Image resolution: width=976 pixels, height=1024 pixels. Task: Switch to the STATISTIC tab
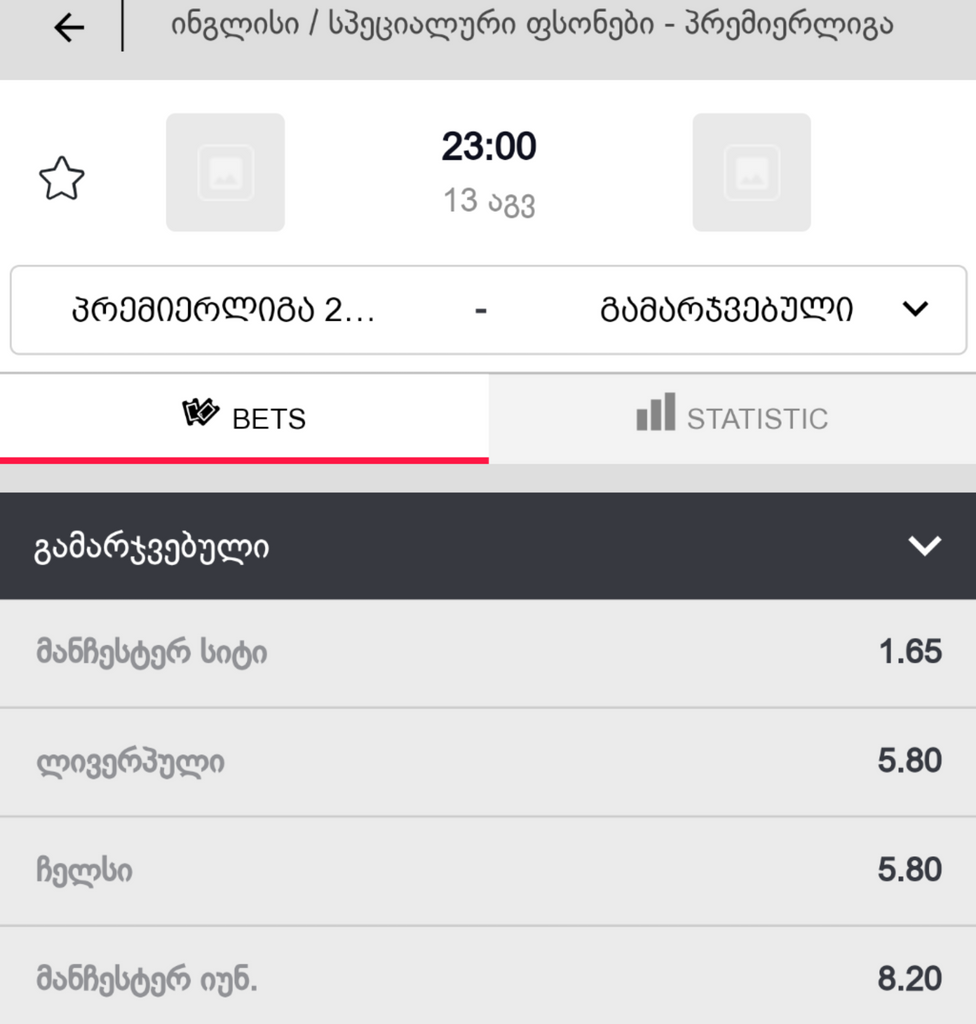(x=732, y=417)
